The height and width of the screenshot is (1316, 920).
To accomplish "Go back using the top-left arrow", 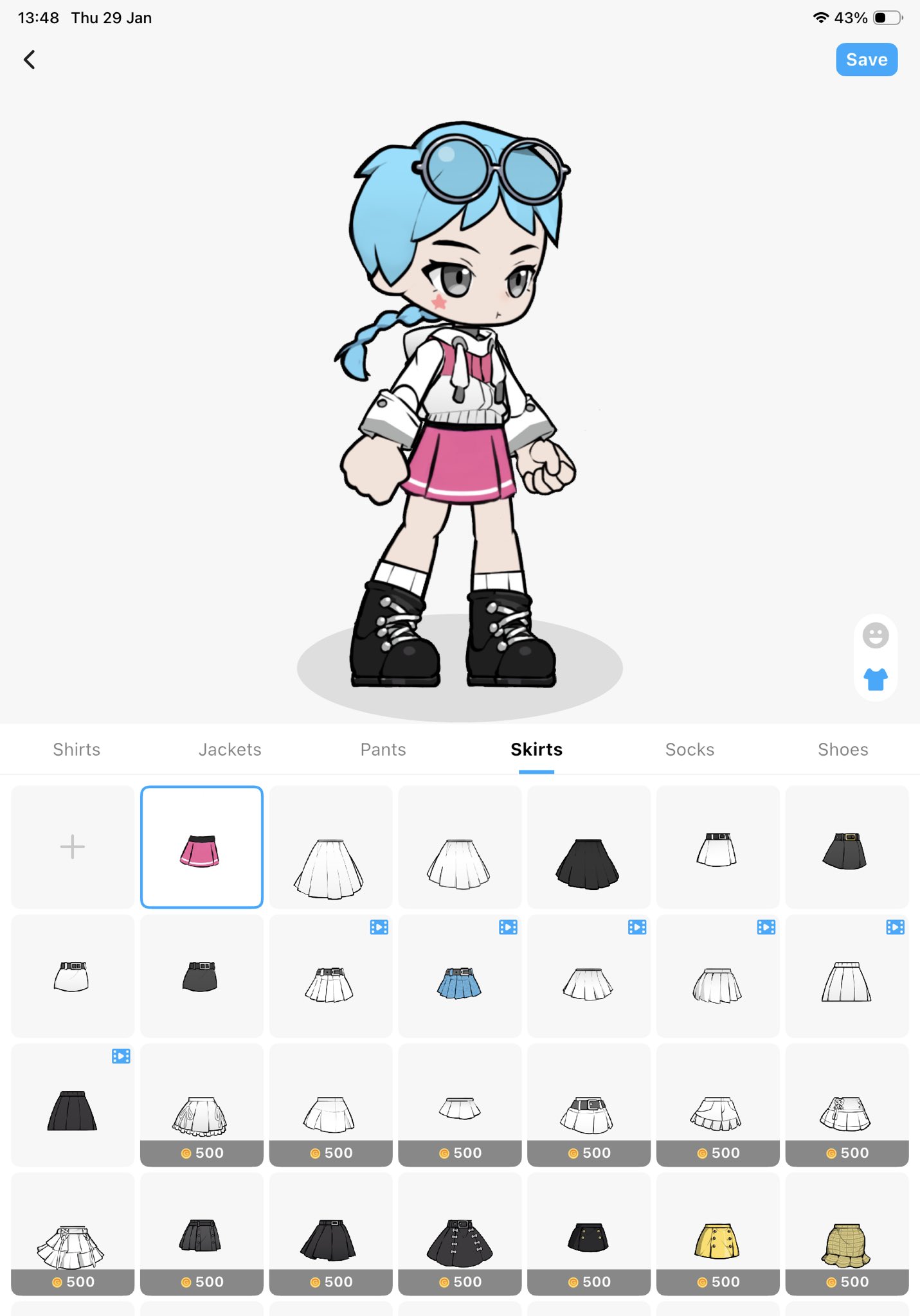I will (x=30, y=60).
